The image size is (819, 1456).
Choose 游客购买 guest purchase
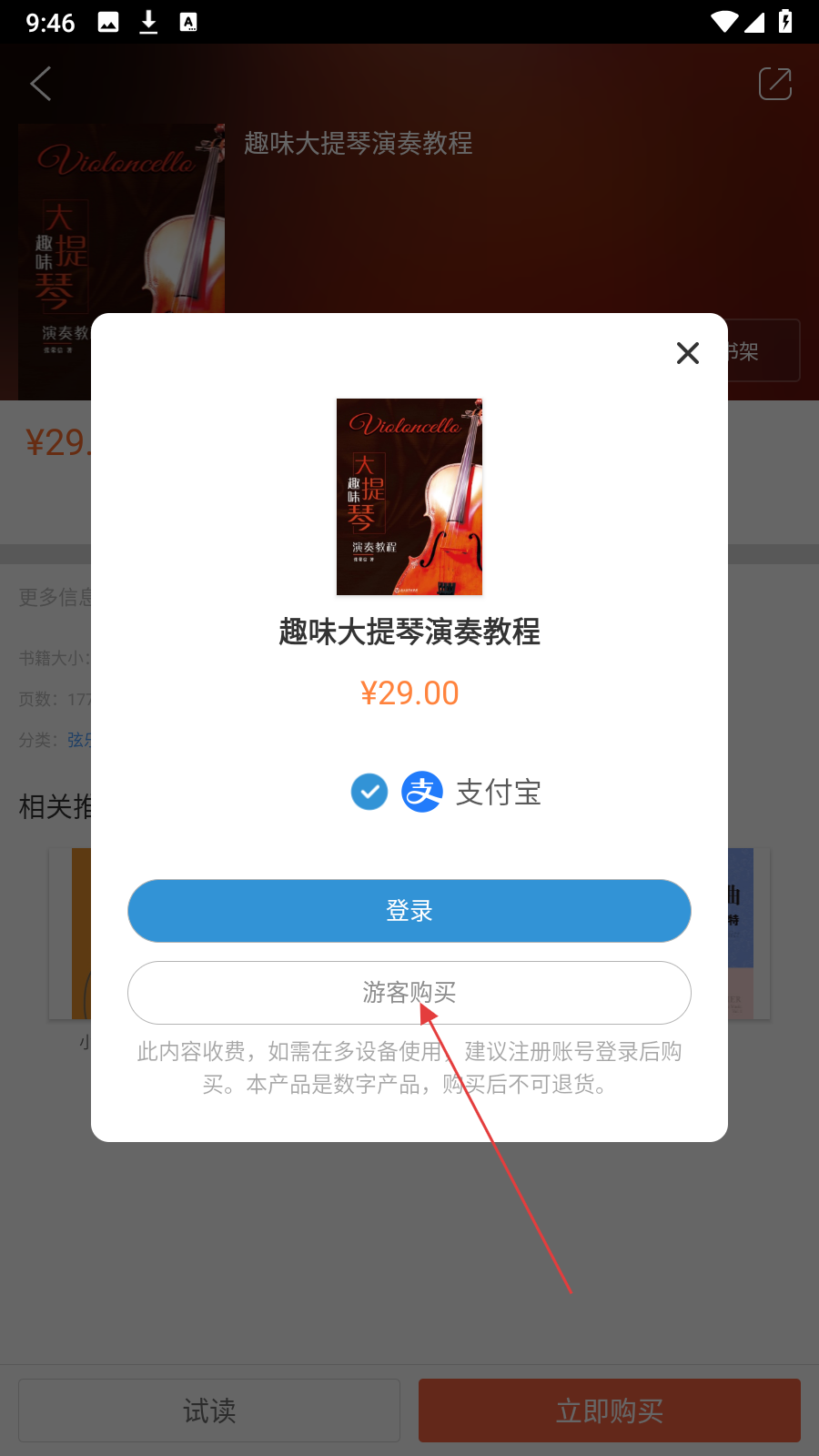(x=409, y=992)
